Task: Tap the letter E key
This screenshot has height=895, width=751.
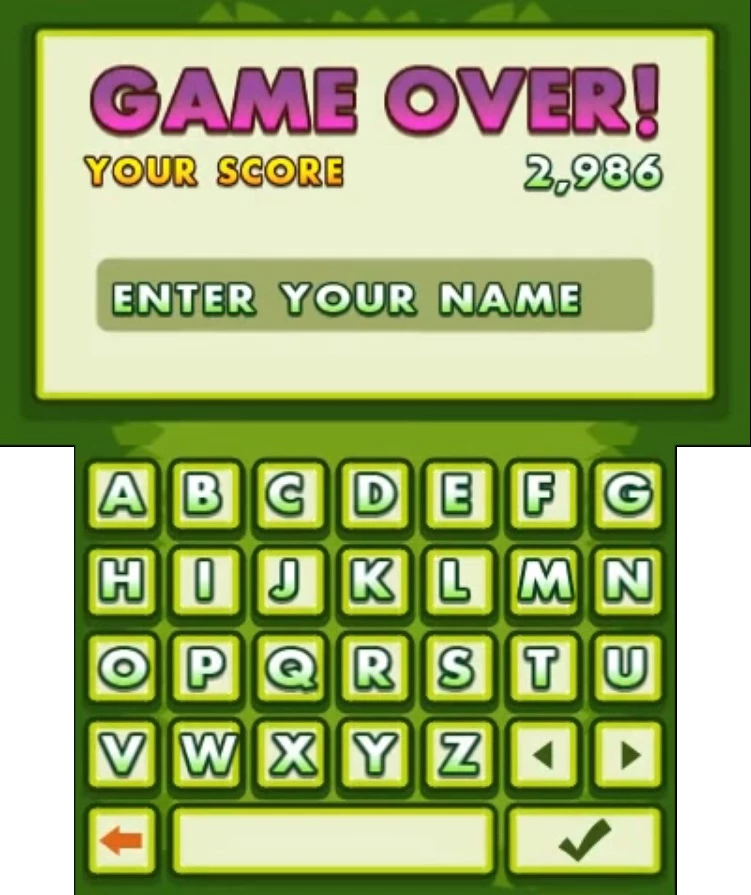Action: (x=459, y=495)
